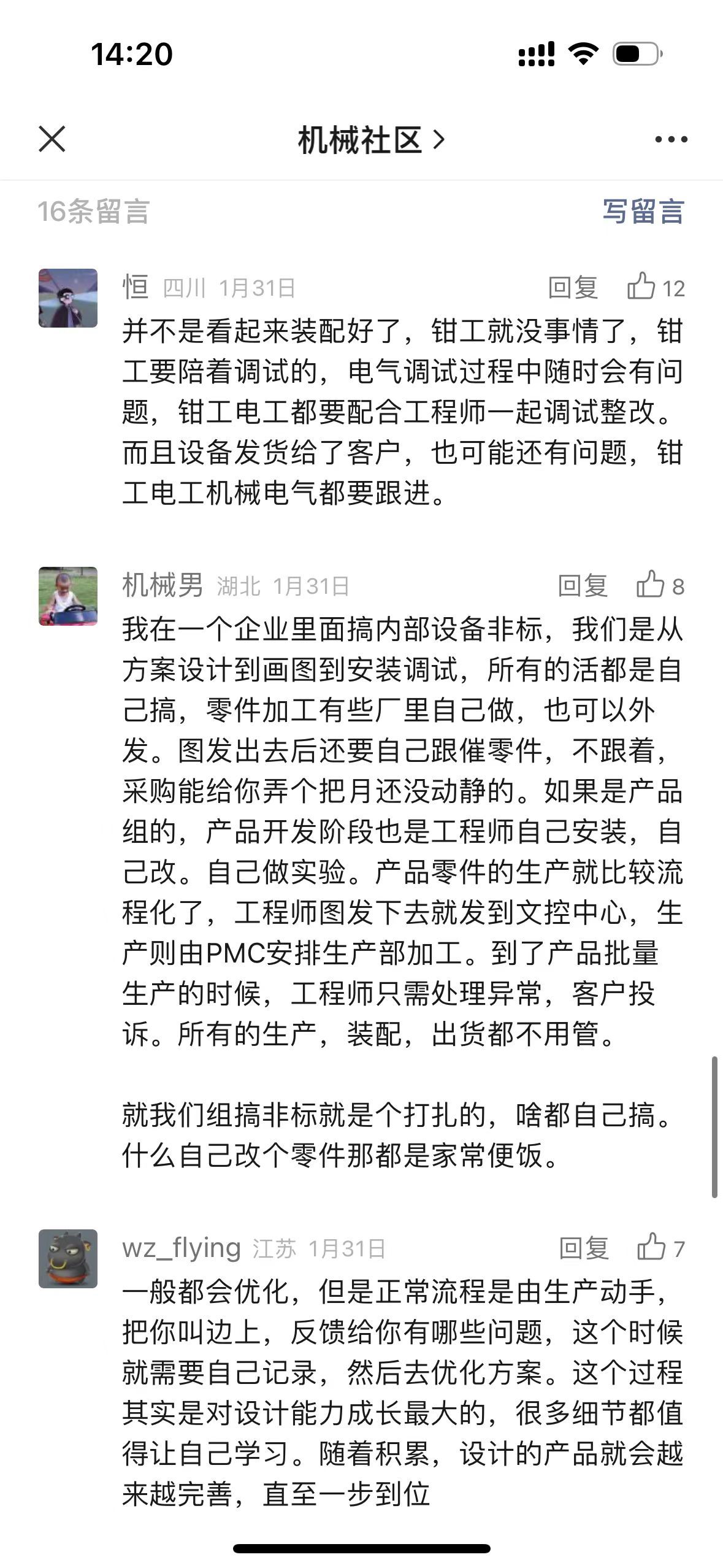Reply to 机械男's comment
The image size is (723, 1568).
(x=583, y=586)
